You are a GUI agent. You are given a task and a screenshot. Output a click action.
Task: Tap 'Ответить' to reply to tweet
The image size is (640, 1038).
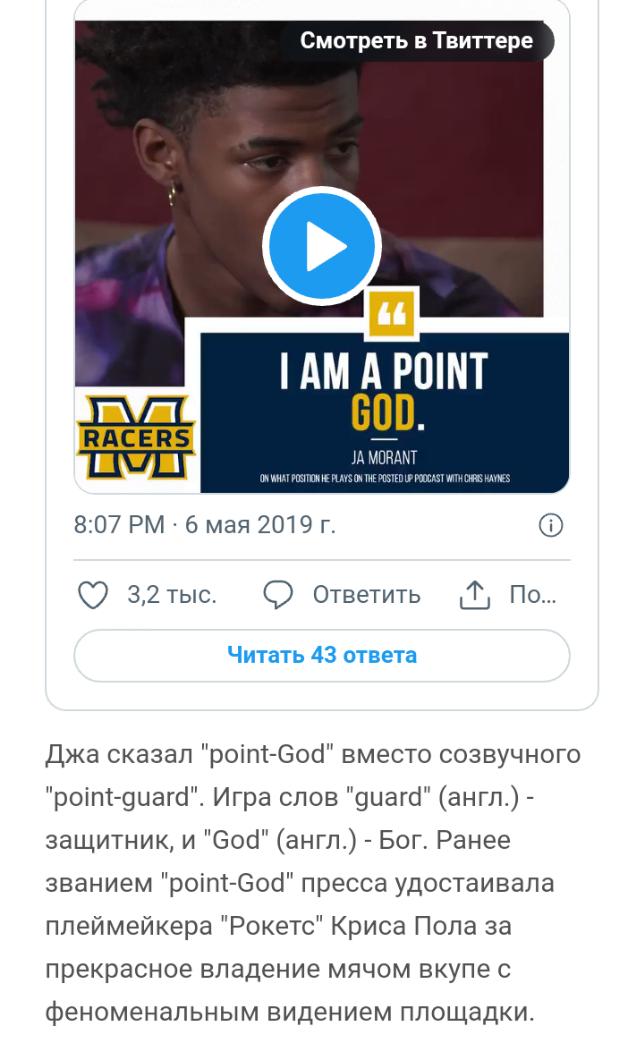(342, 594)
